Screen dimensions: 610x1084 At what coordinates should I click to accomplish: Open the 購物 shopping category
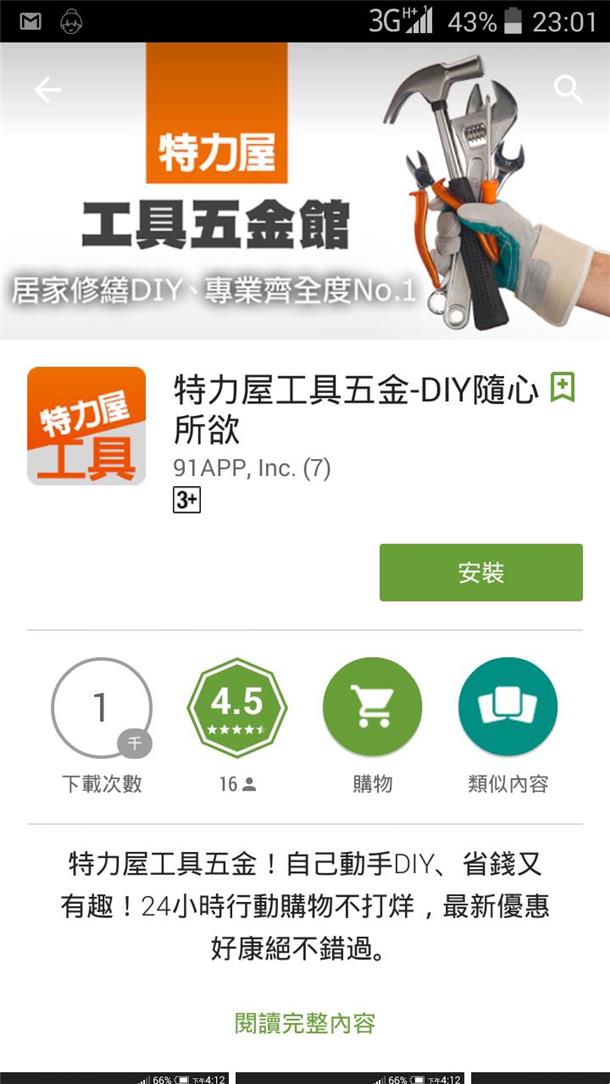[372, 708]
